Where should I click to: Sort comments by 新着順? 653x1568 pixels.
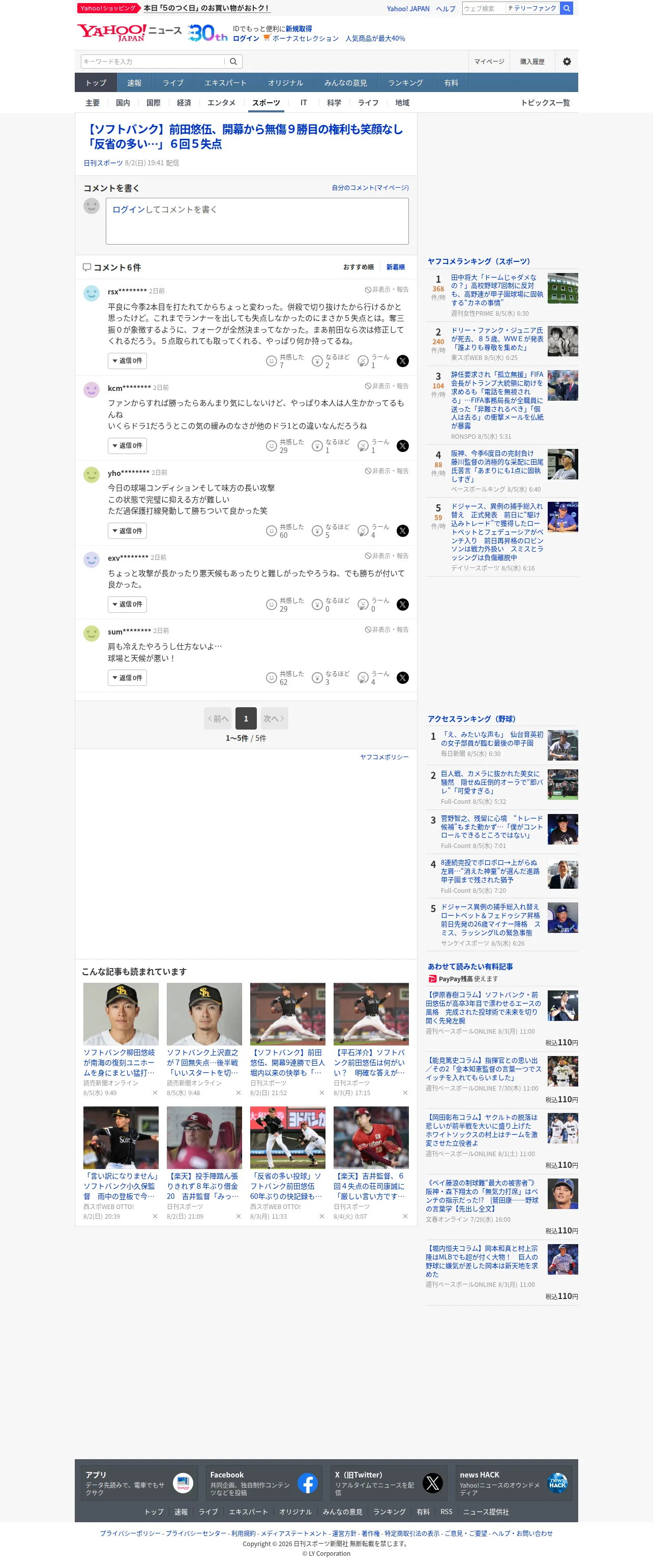coord(395,267)
